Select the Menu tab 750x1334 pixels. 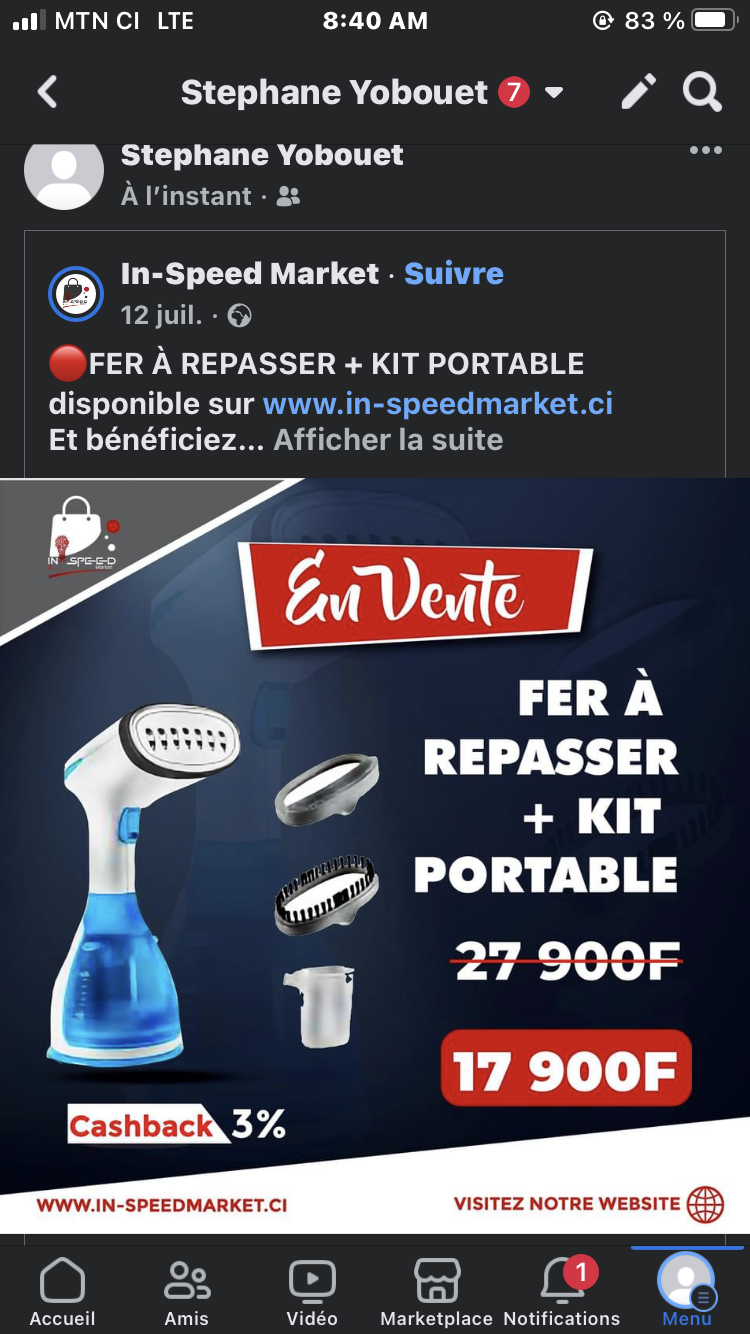(x=687, y=1290)
